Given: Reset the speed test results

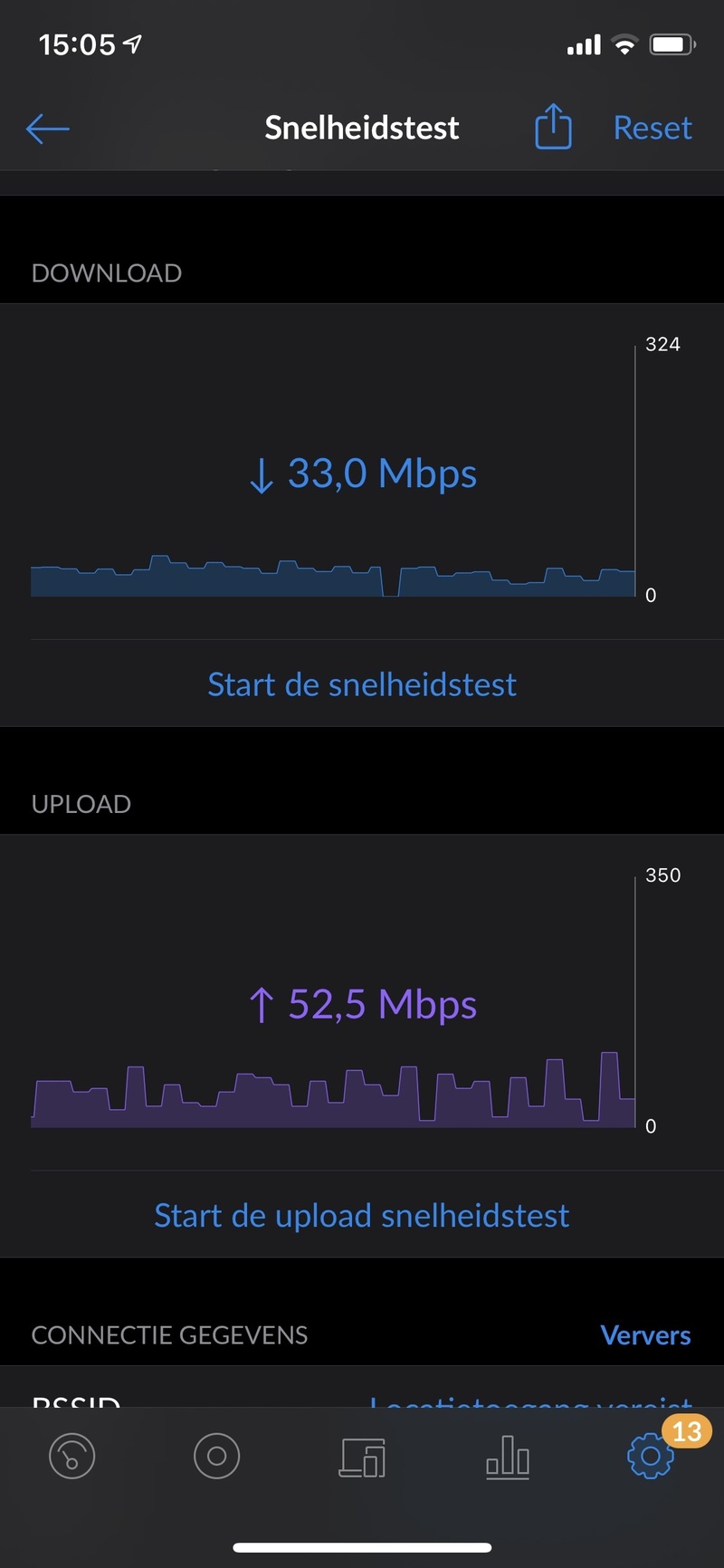Looking at the screenshot, I should pyautogui.click(x=652, y=128).
